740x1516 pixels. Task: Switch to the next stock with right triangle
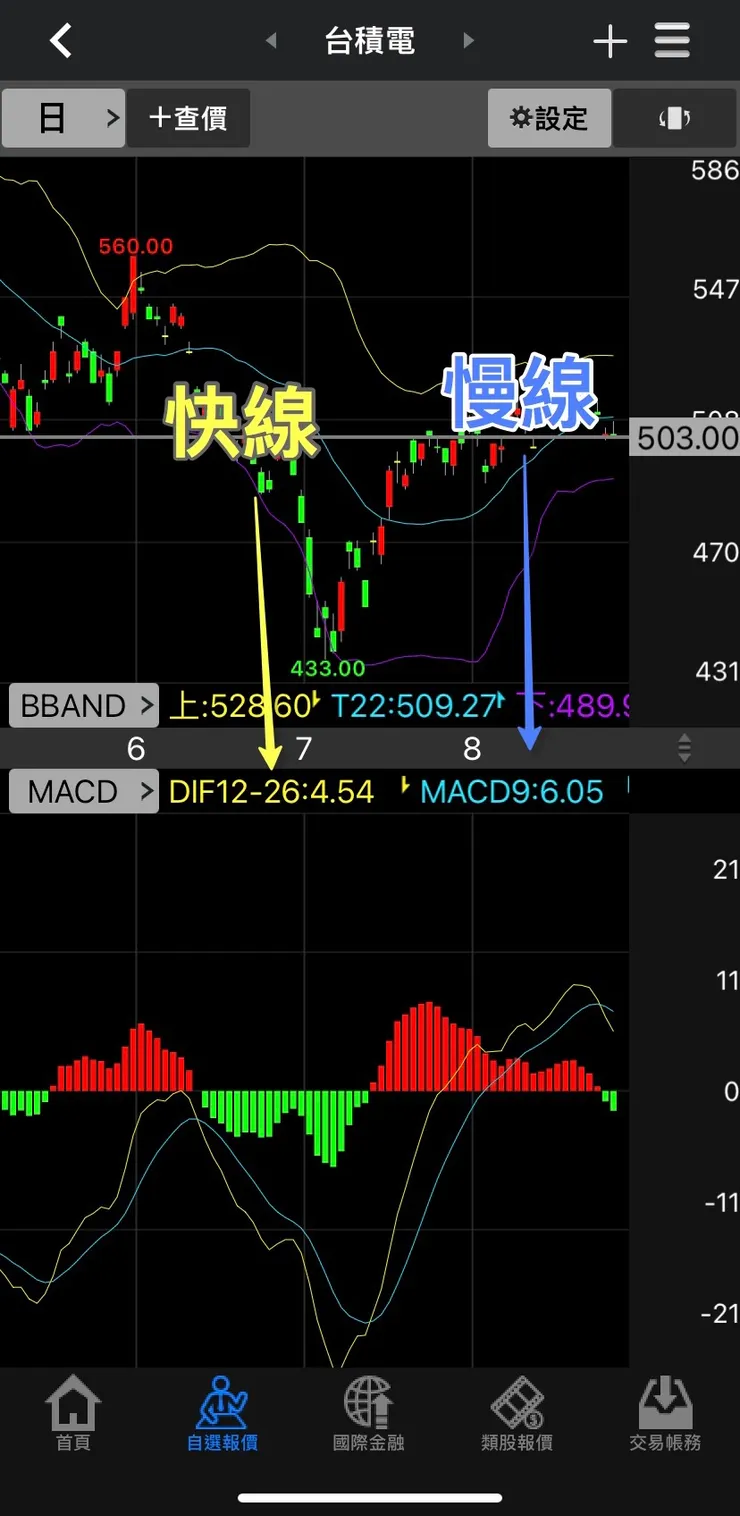point(469,41)
